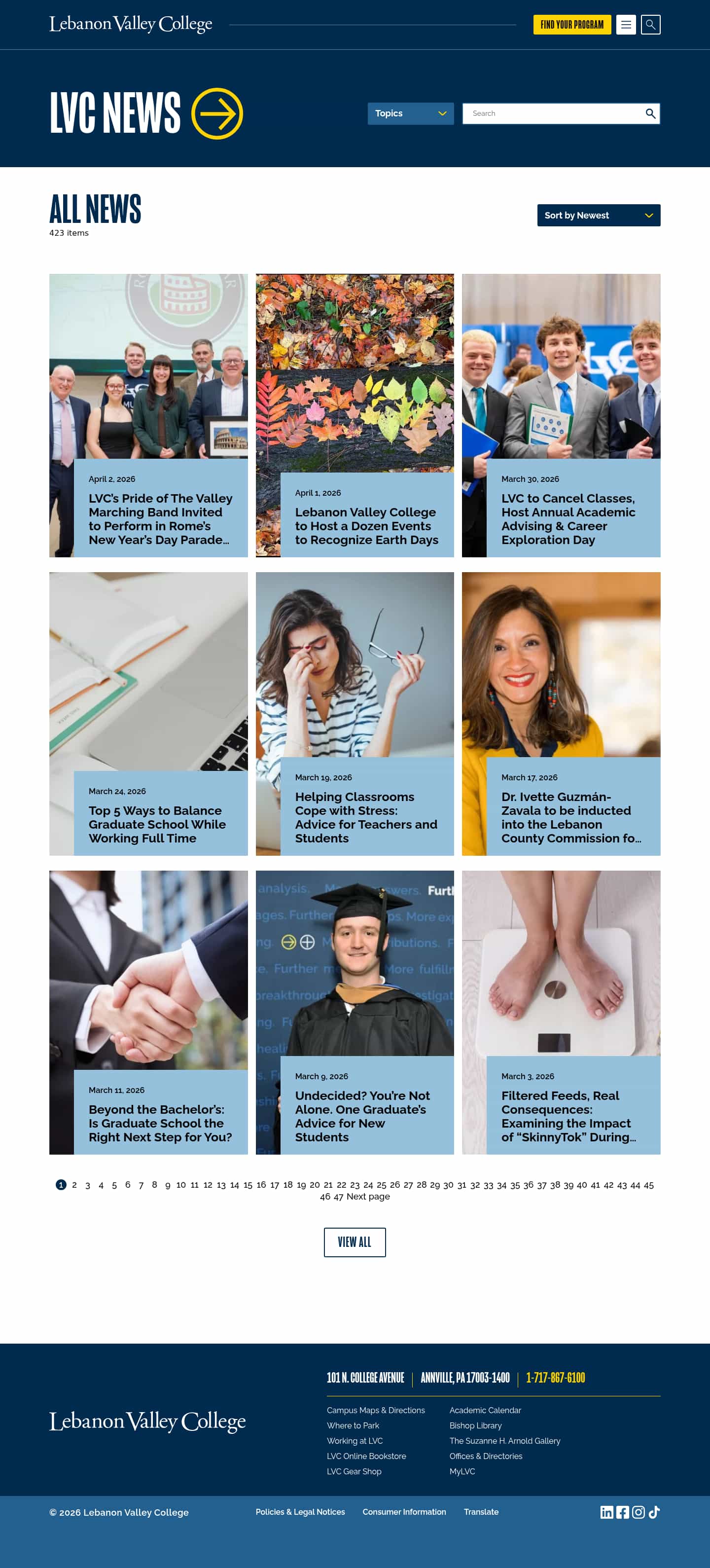Call the 1-717-867-6100 phone number
Viewport: 710px width, 1568px height.
(x=555, y=1378)
